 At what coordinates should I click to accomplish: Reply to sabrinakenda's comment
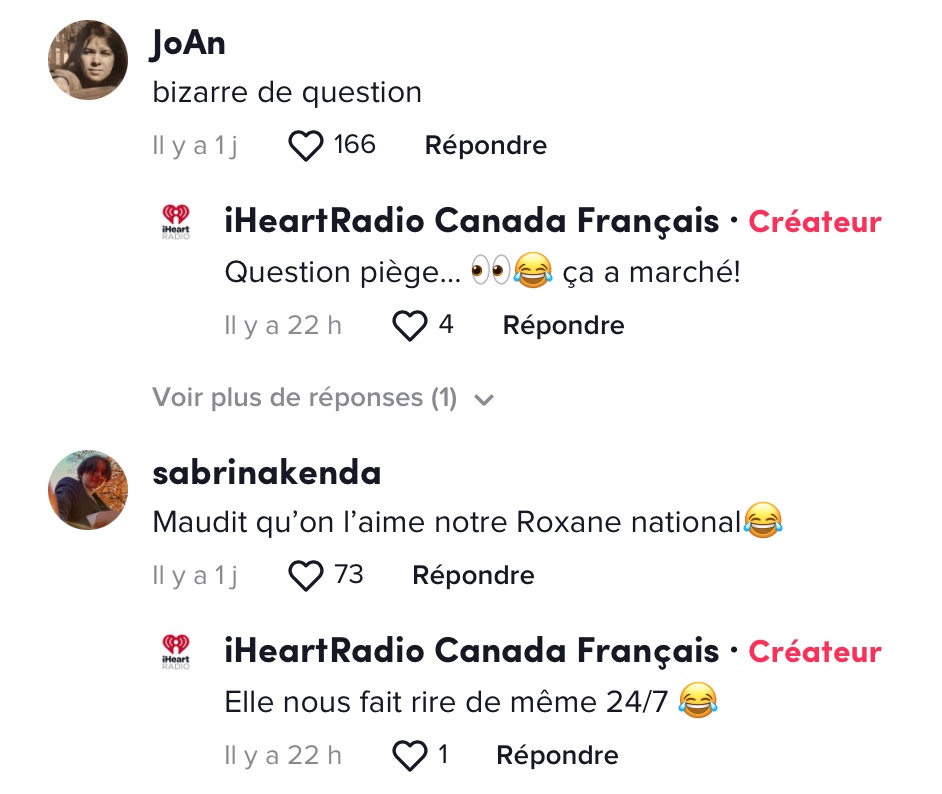473,576
